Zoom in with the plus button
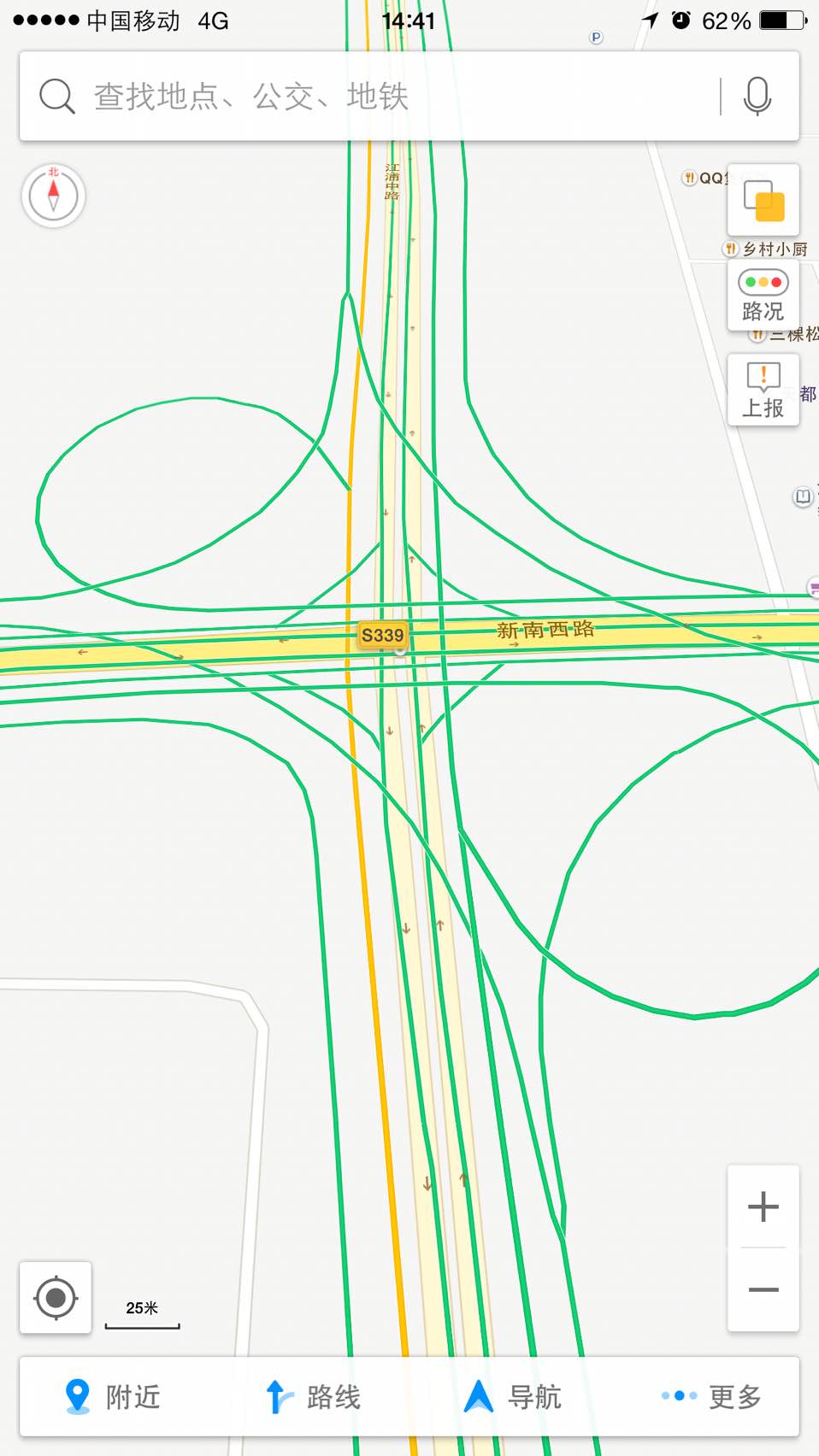The image size is (819, 1456). click(x=763, y=1206)
